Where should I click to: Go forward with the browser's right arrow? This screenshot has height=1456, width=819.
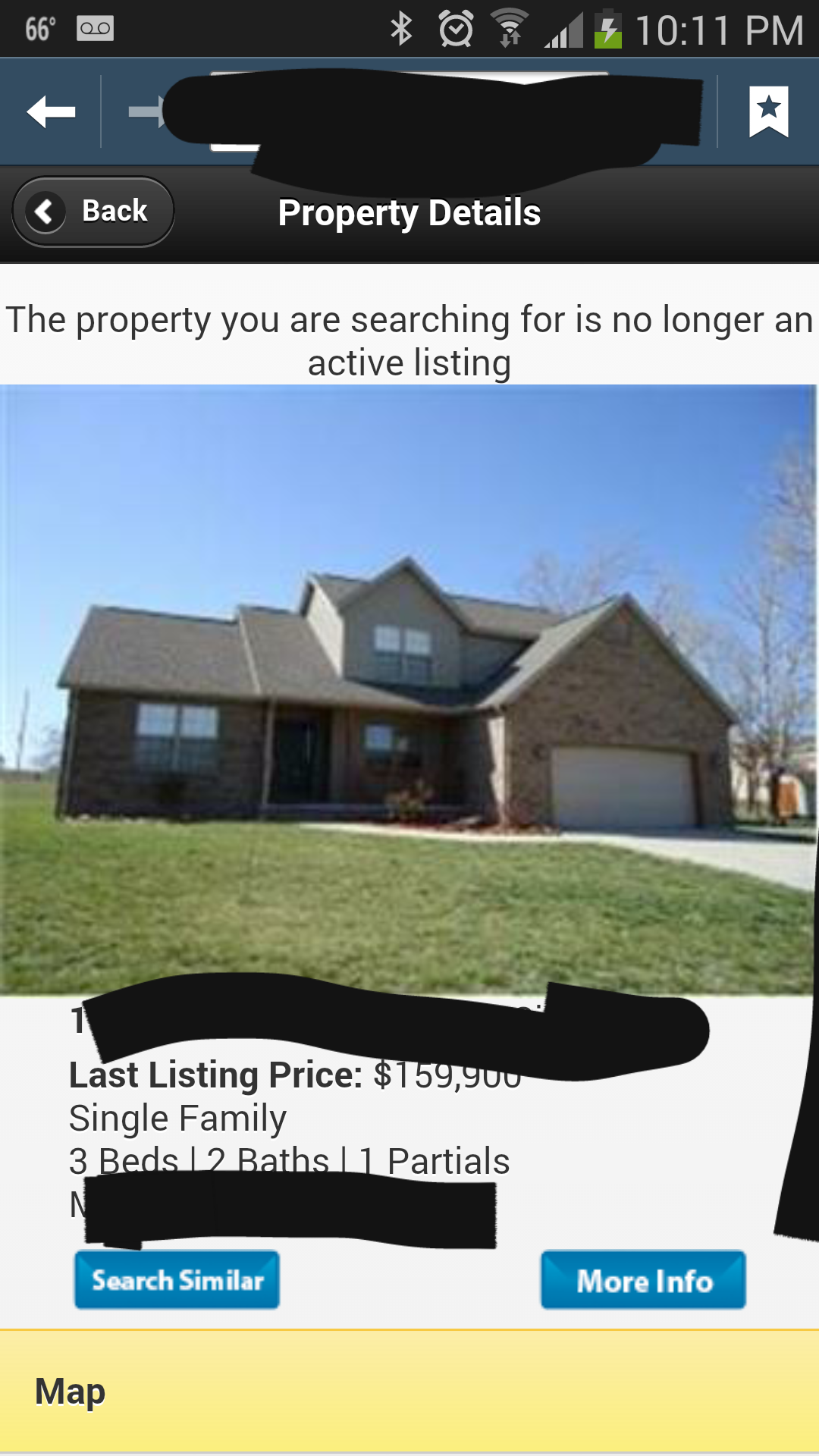(x=144, y=112)
